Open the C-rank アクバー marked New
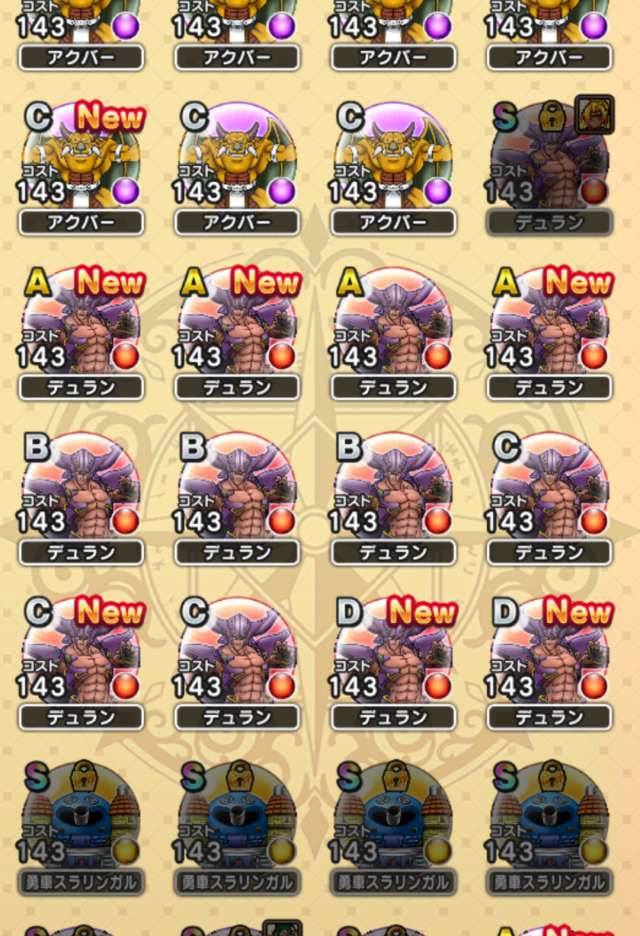640x936 pixels. [x=82, y=165]
